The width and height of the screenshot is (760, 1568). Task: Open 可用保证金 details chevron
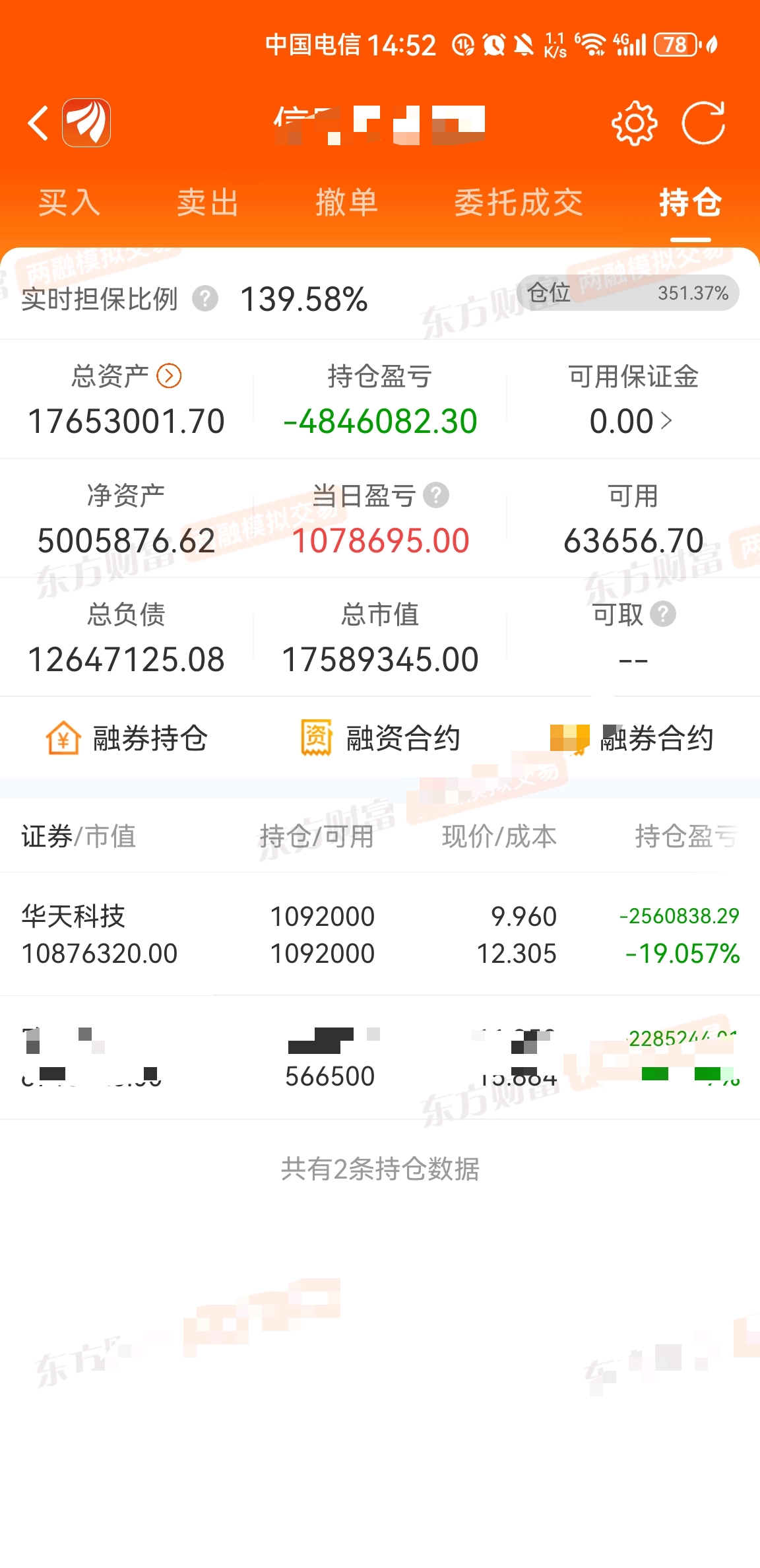666,421
